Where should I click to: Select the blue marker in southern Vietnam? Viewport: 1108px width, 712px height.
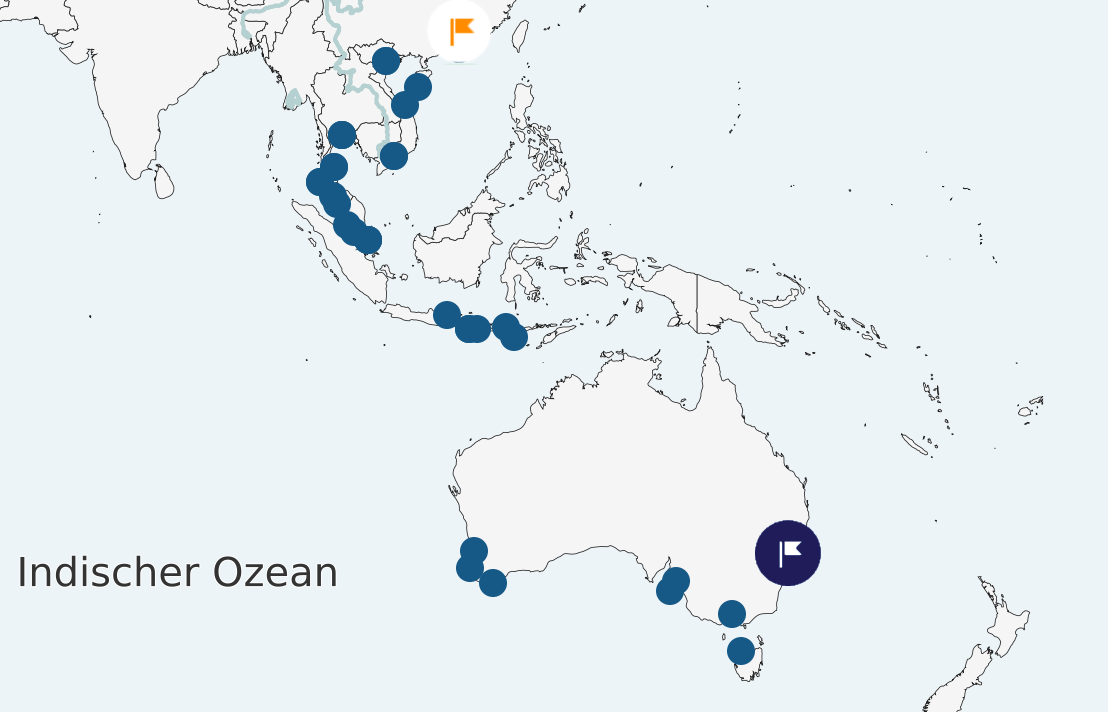[394, 156]
